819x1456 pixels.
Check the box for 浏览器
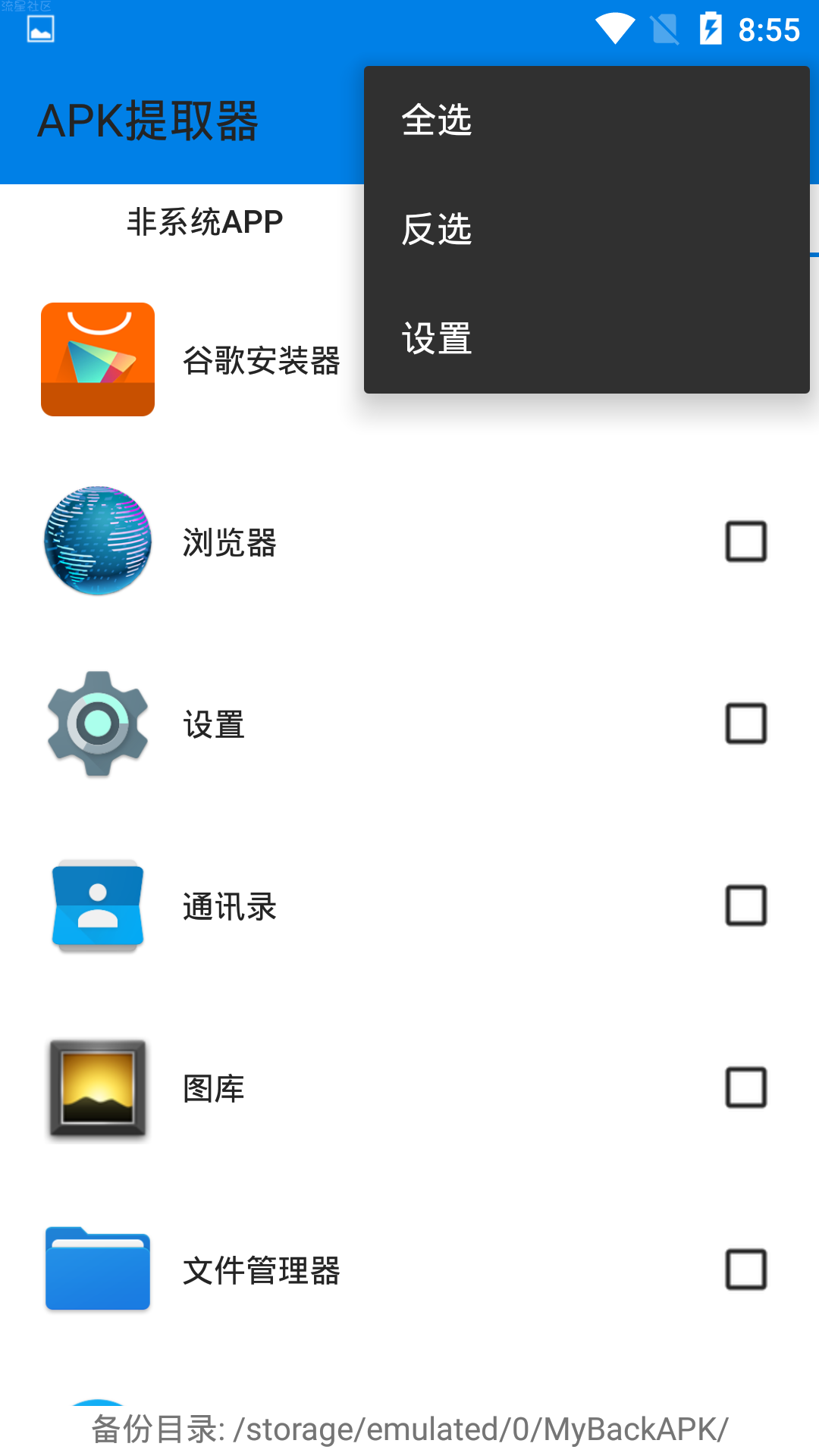coord(746,541)
